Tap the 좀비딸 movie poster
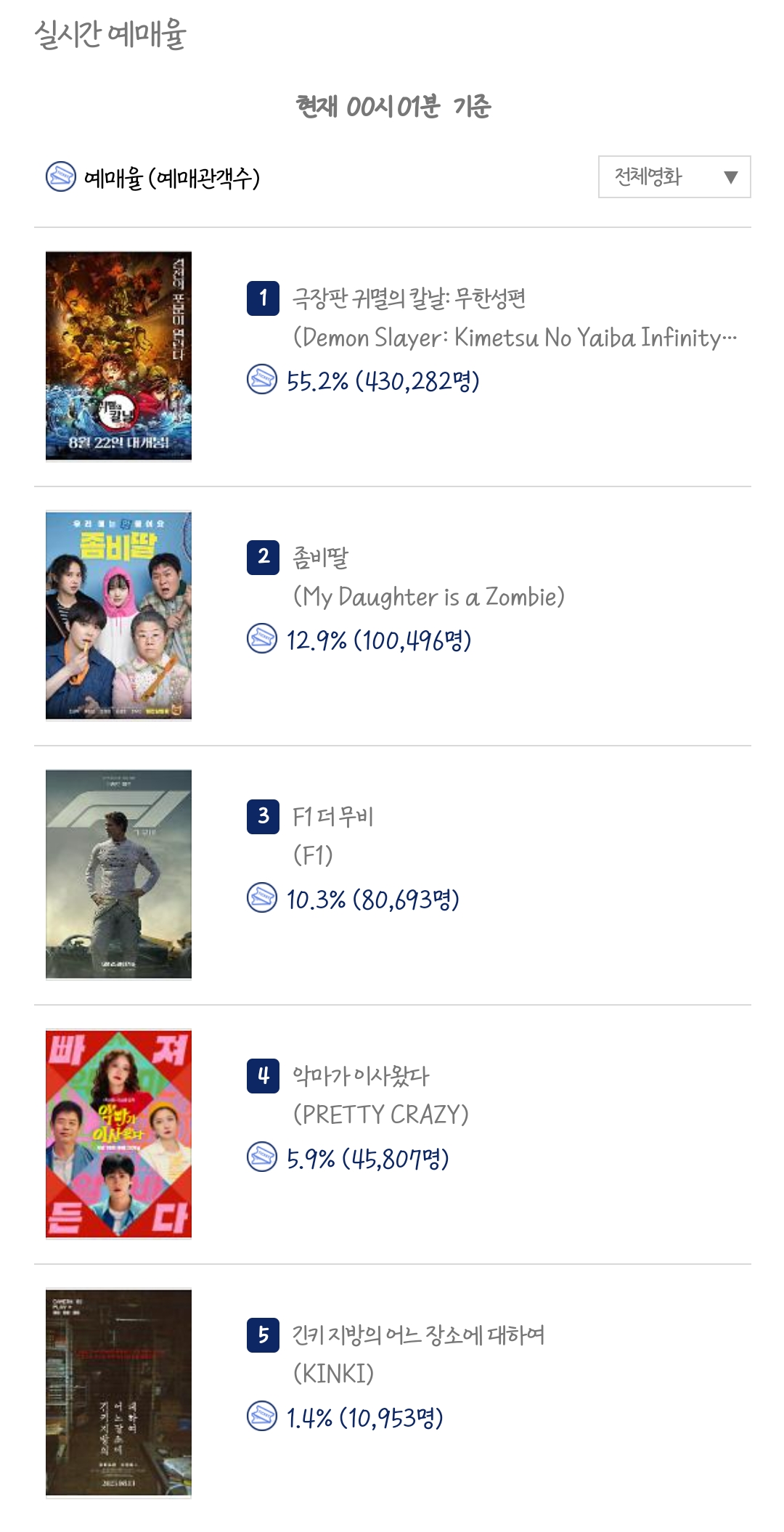This screenshot has width=784, height=1532. (118, 615)
